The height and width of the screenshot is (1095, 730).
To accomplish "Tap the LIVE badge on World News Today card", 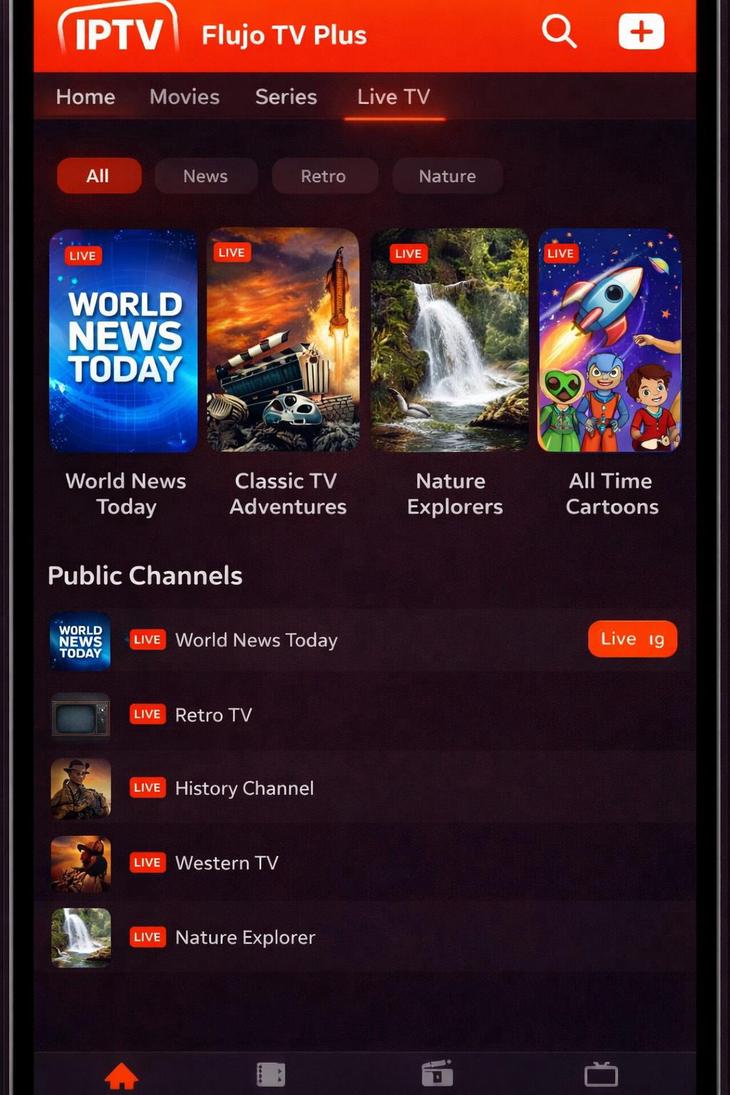I will [82, 256].
